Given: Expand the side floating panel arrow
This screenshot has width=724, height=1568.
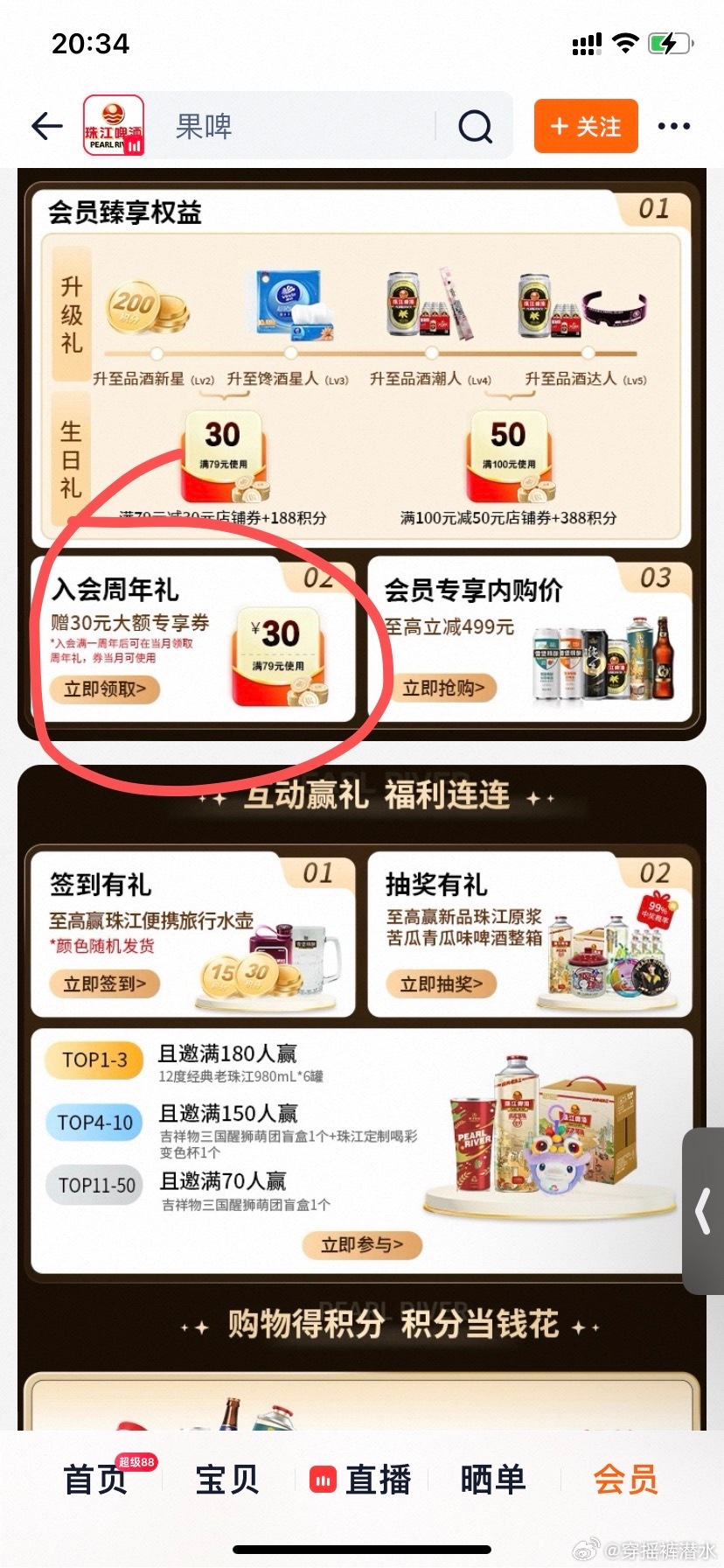Looking at the screenshot, I should 704,1212.
